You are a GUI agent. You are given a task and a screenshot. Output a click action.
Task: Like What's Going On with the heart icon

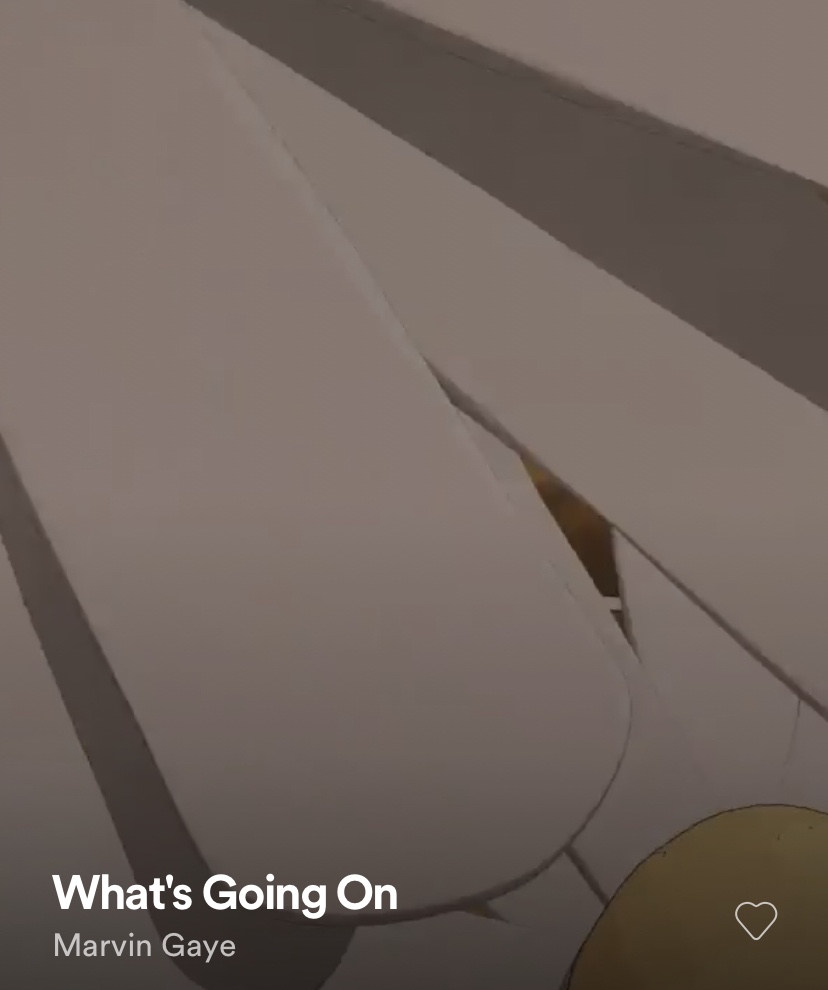click(x=755, y=920)
